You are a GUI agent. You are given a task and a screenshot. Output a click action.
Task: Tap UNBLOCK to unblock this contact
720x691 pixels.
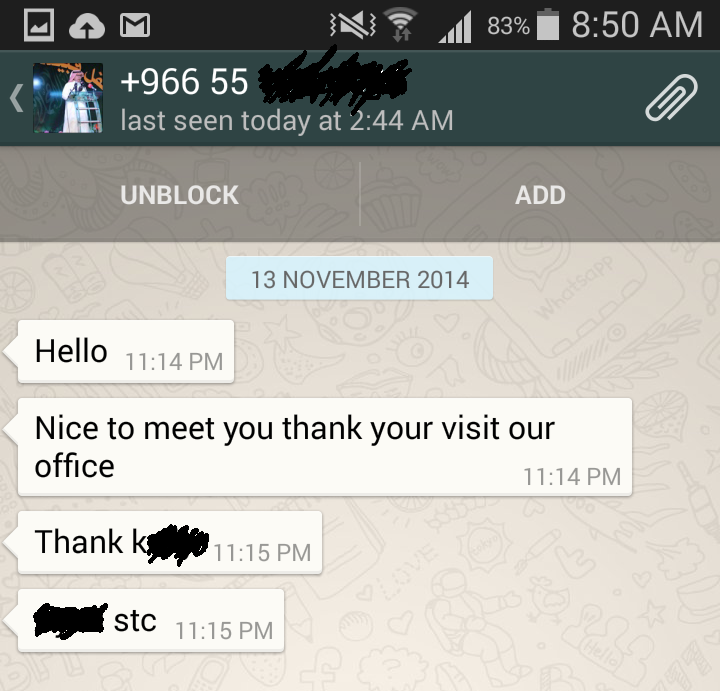click(180, 195)
